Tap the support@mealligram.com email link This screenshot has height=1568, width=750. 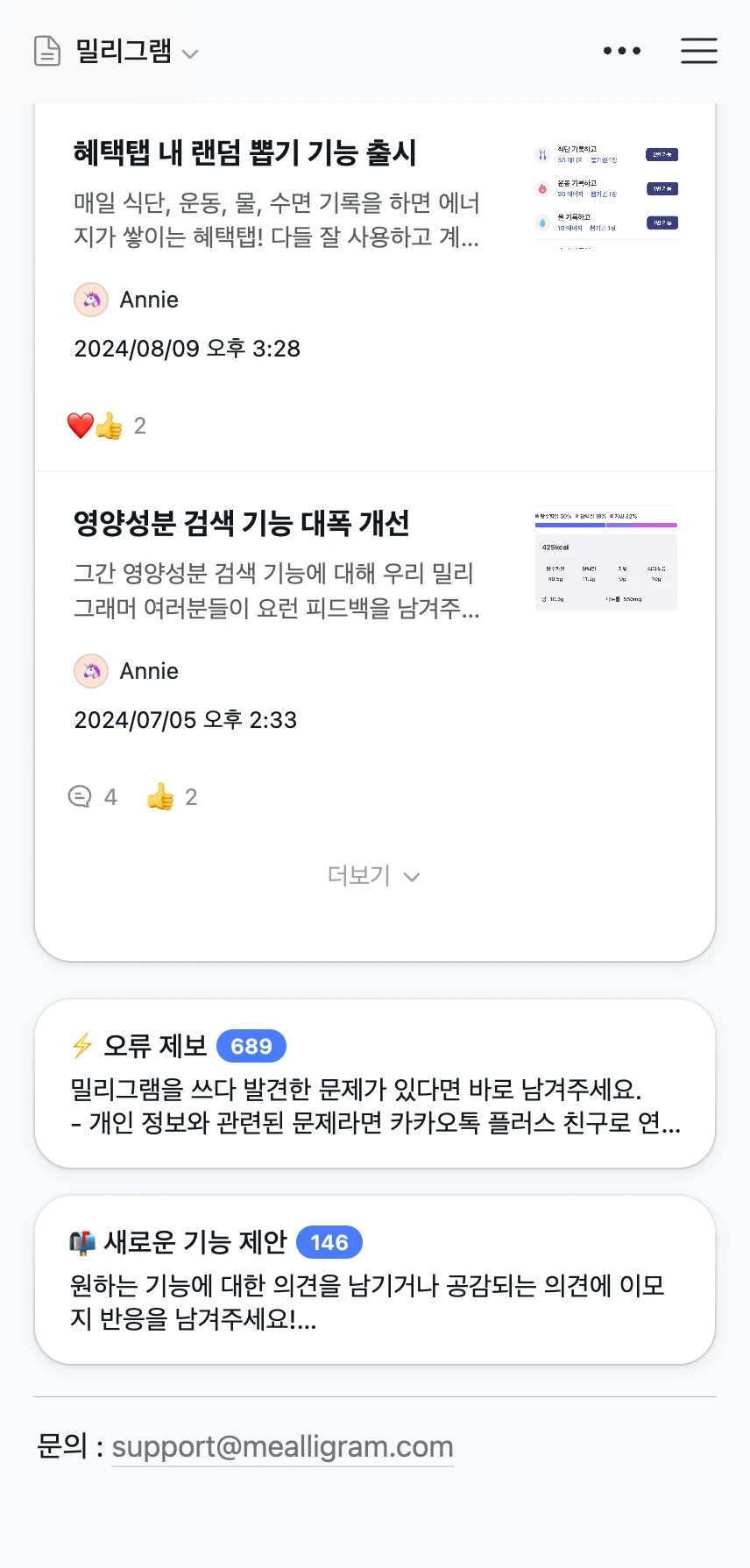pos(282,1446)
